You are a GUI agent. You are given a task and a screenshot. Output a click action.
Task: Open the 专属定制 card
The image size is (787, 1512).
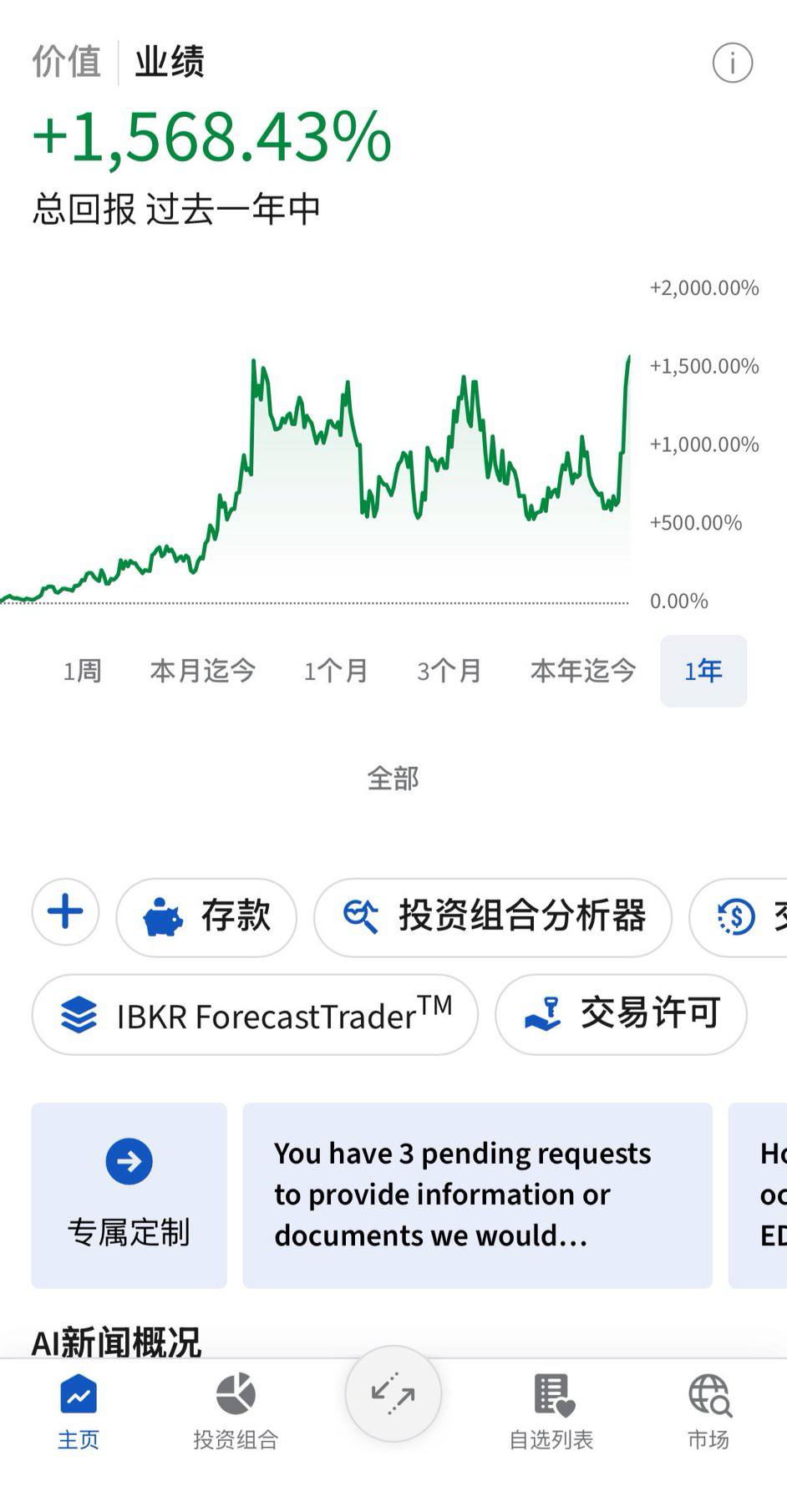(129, 1195)
